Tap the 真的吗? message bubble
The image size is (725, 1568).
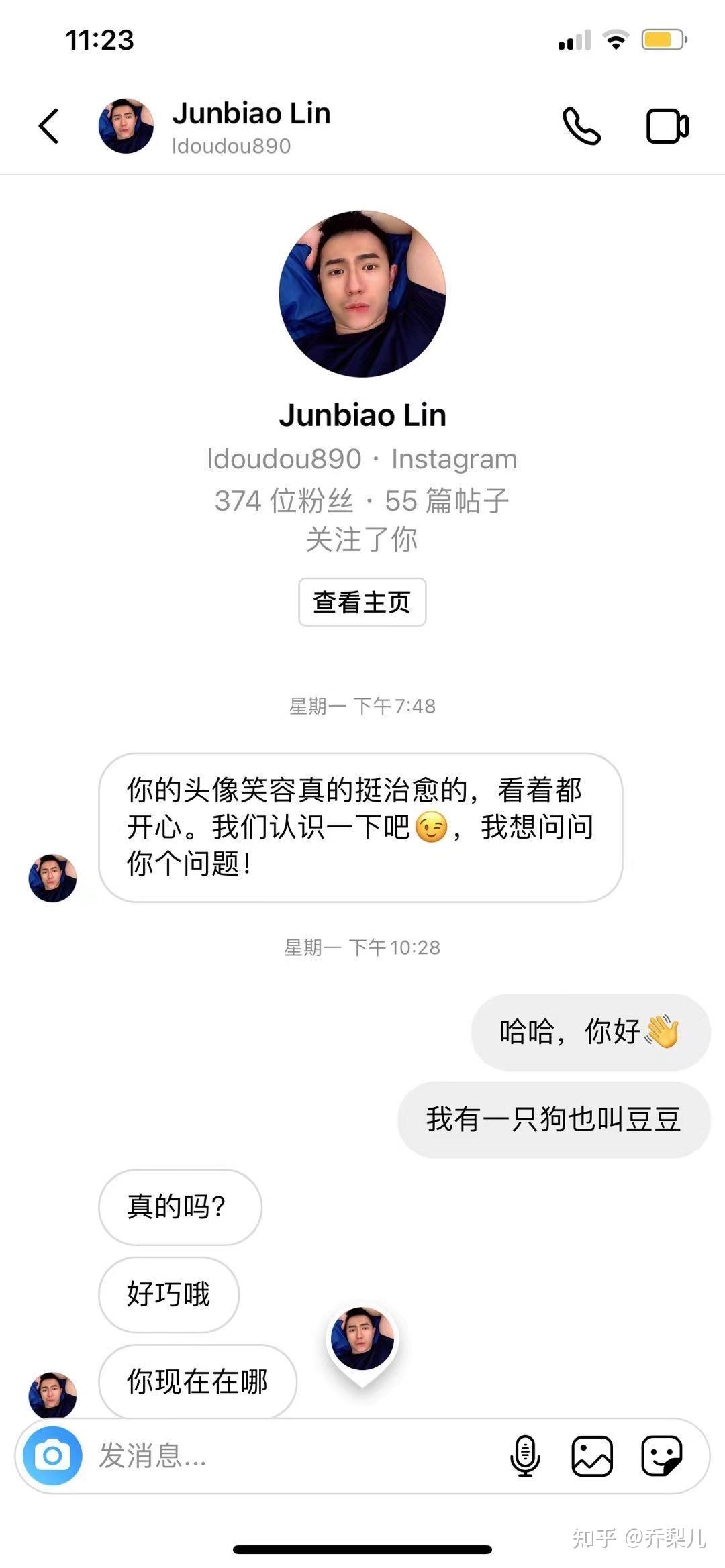tap(178, 1207)
